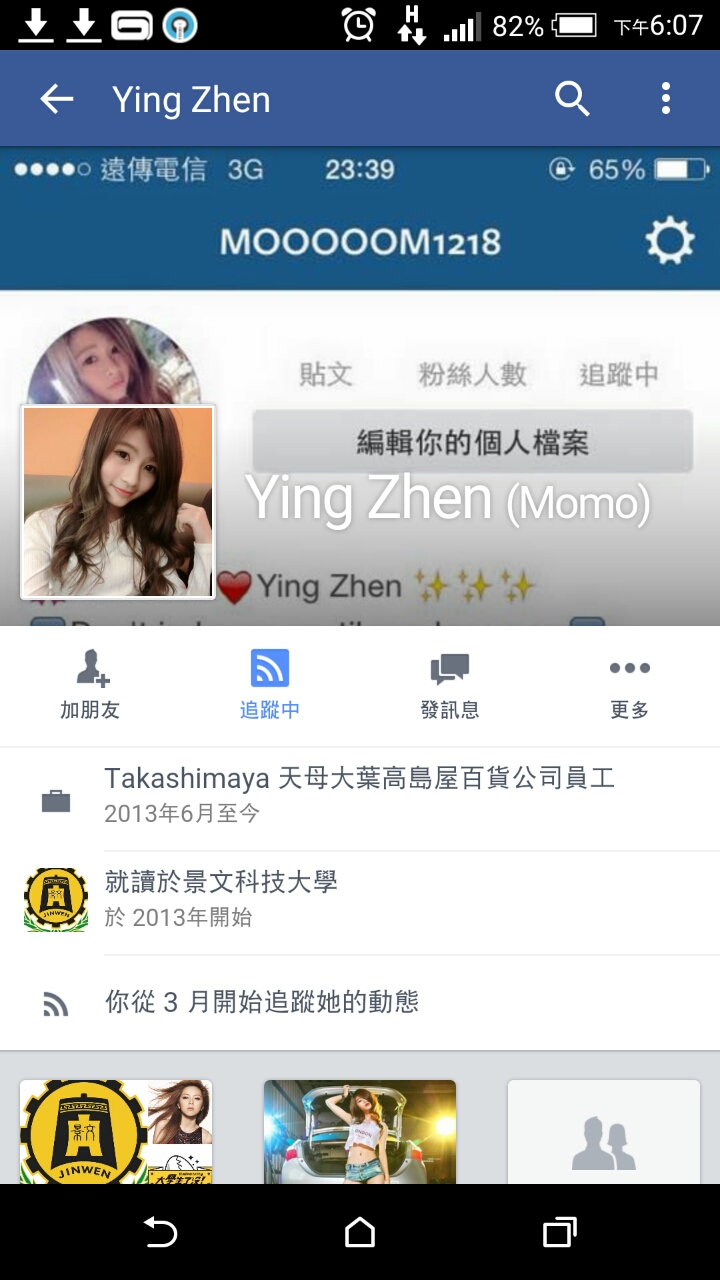Open search in the app bar

(572, 99)
